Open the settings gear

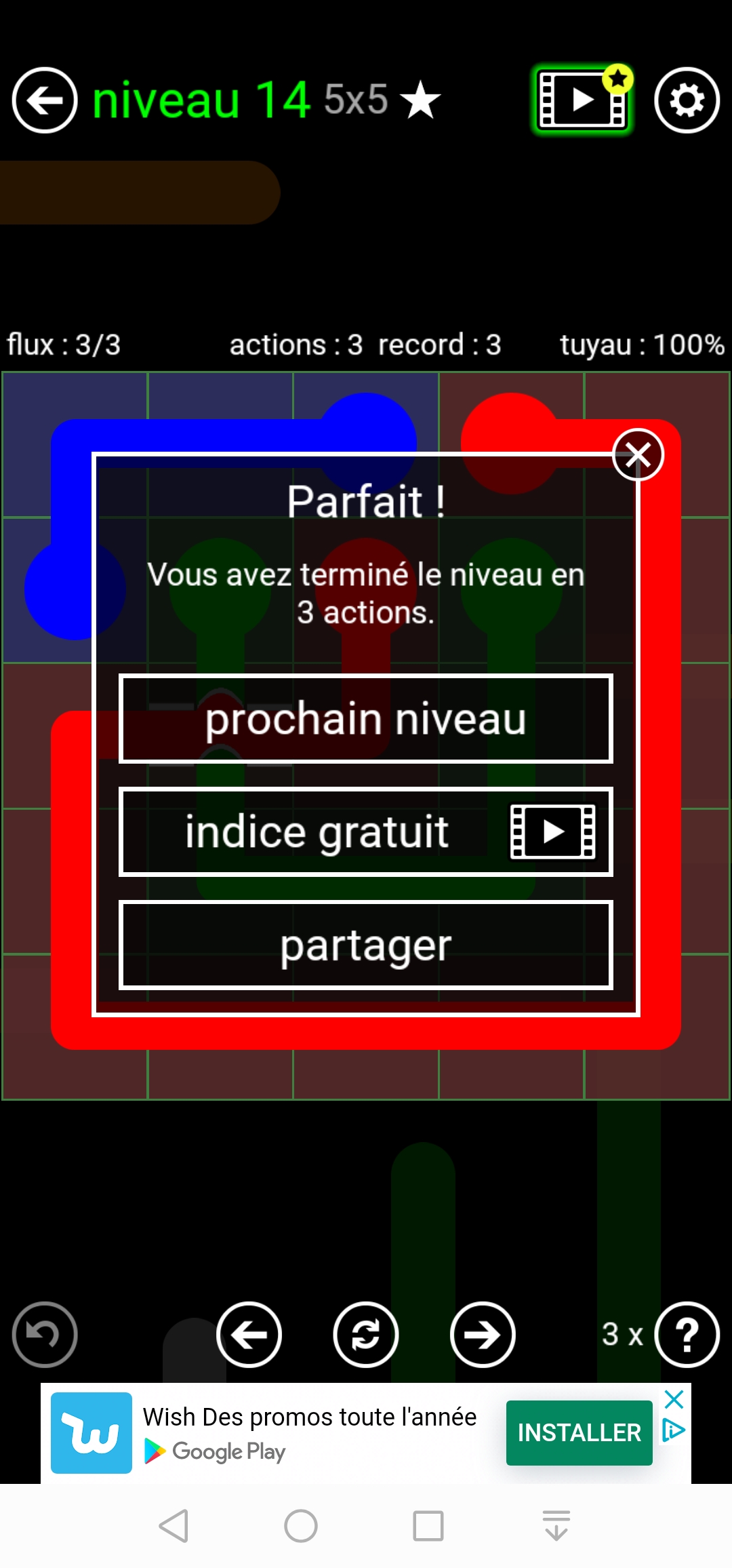click(687, 100)
